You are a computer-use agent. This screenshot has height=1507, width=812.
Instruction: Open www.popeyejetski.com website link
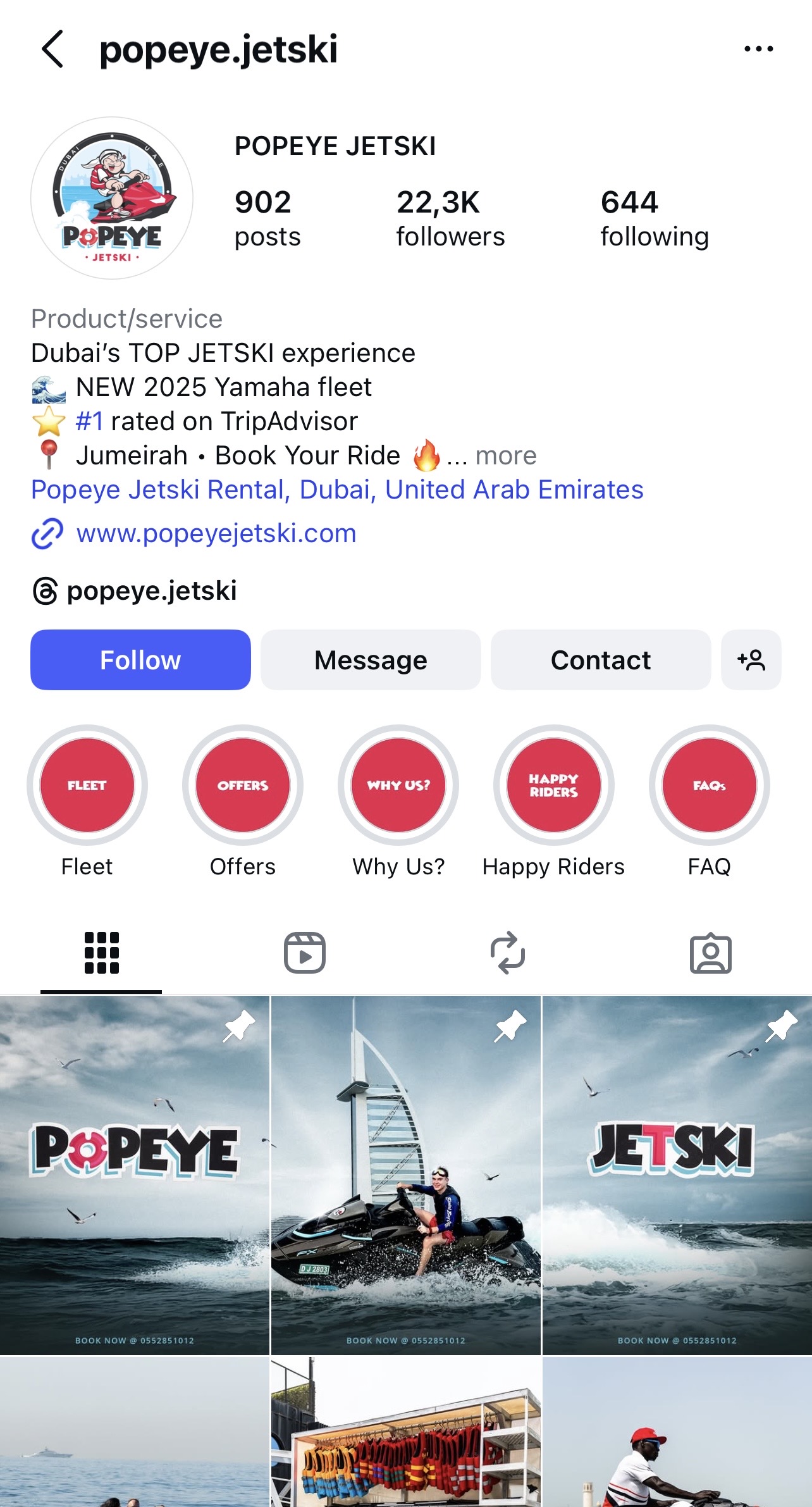point(216,533)
